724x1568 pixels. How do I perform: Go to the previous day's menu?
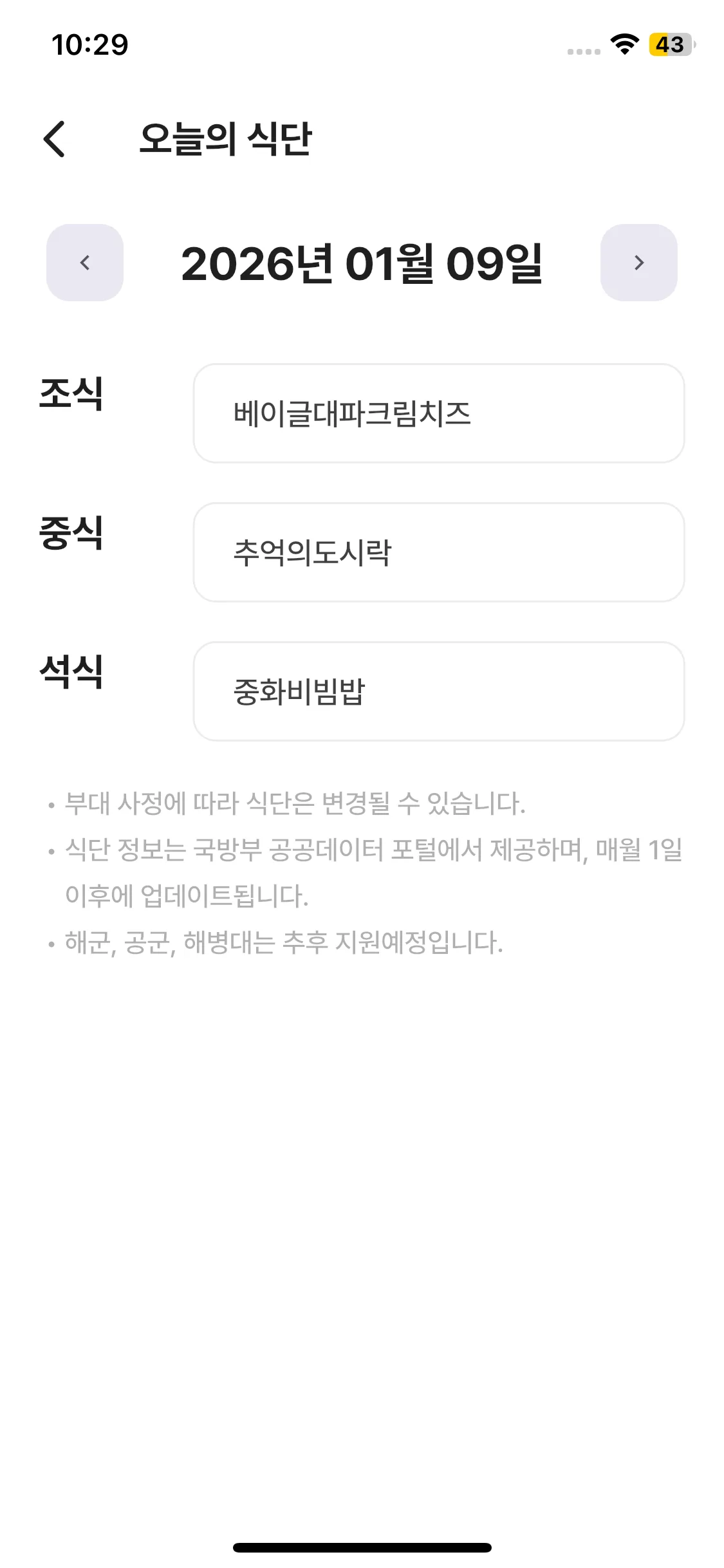tap(85, 263)
